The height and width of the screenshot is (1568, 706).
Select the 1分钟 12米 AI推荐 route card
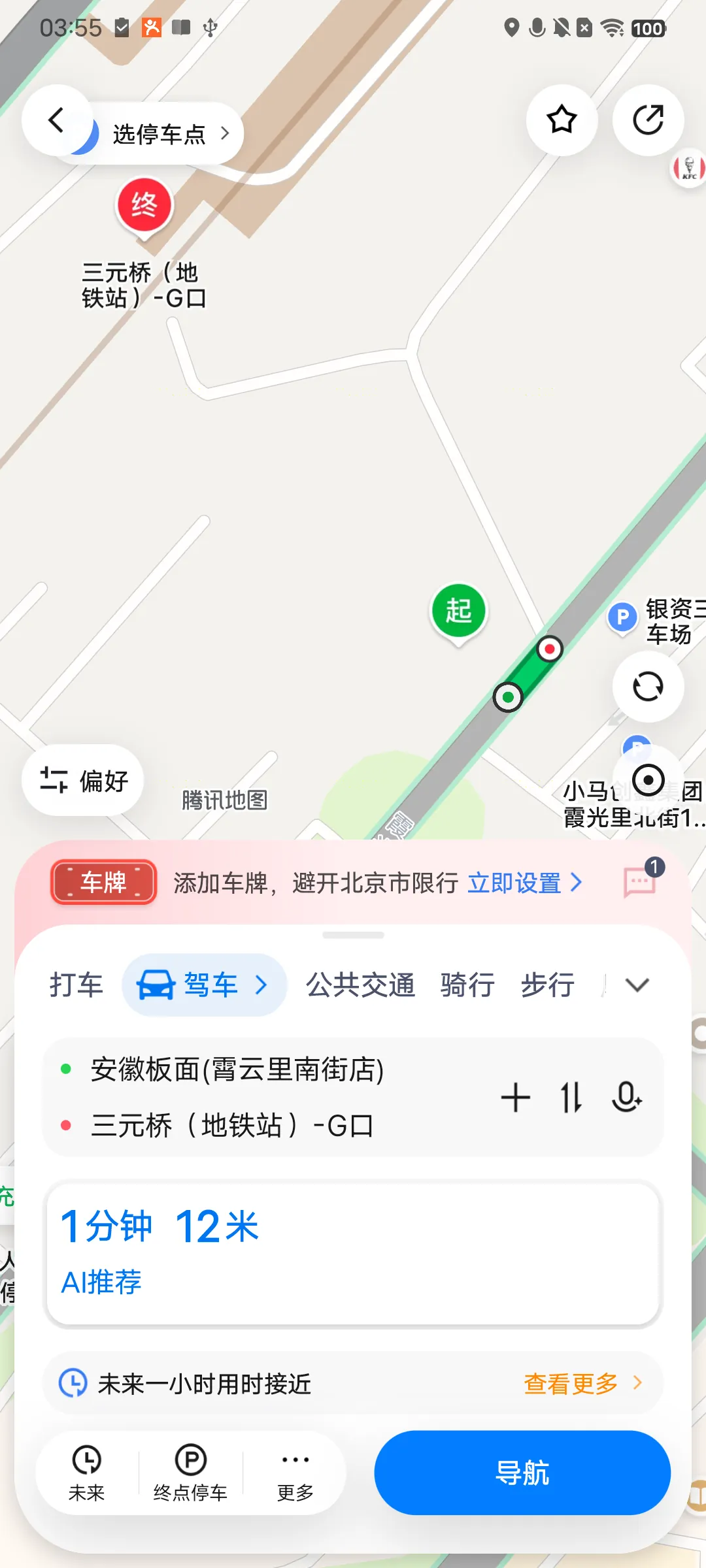(x=353, y=1253)
